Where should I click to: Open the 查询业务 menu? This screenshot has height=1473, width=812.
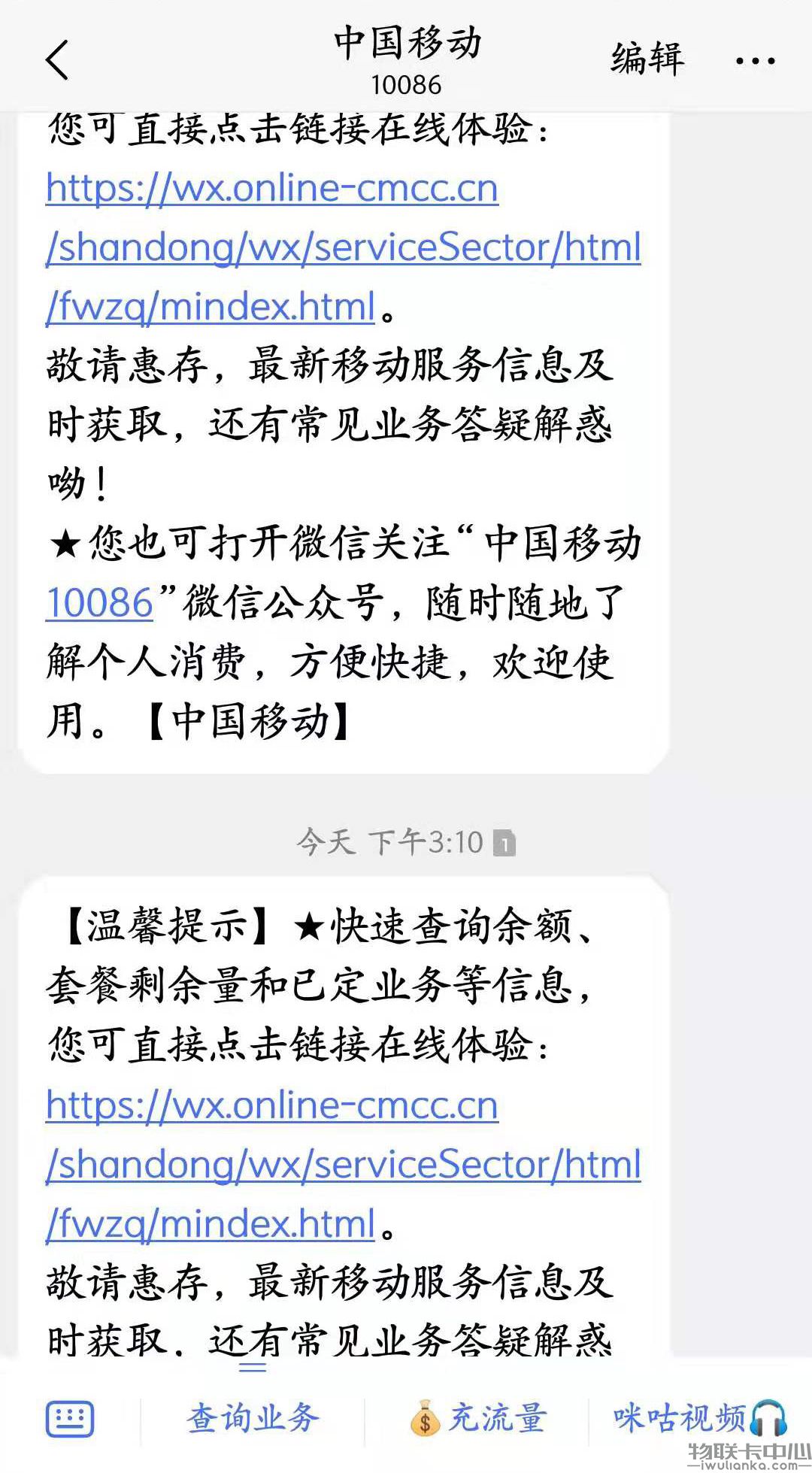click(253, 1418)
